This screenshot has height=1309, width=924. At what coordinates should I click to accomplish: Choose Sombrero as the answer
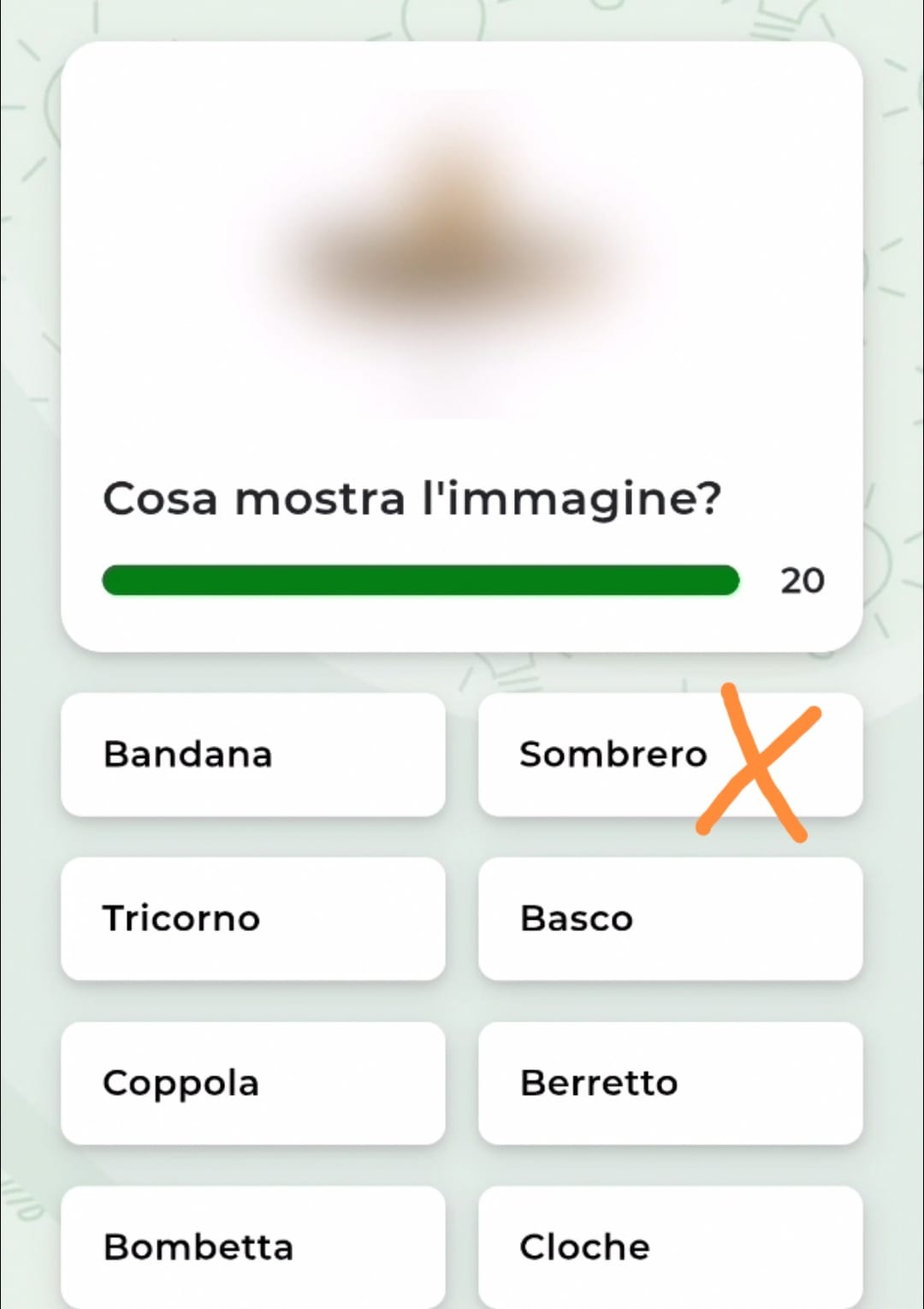pos(616,755)
